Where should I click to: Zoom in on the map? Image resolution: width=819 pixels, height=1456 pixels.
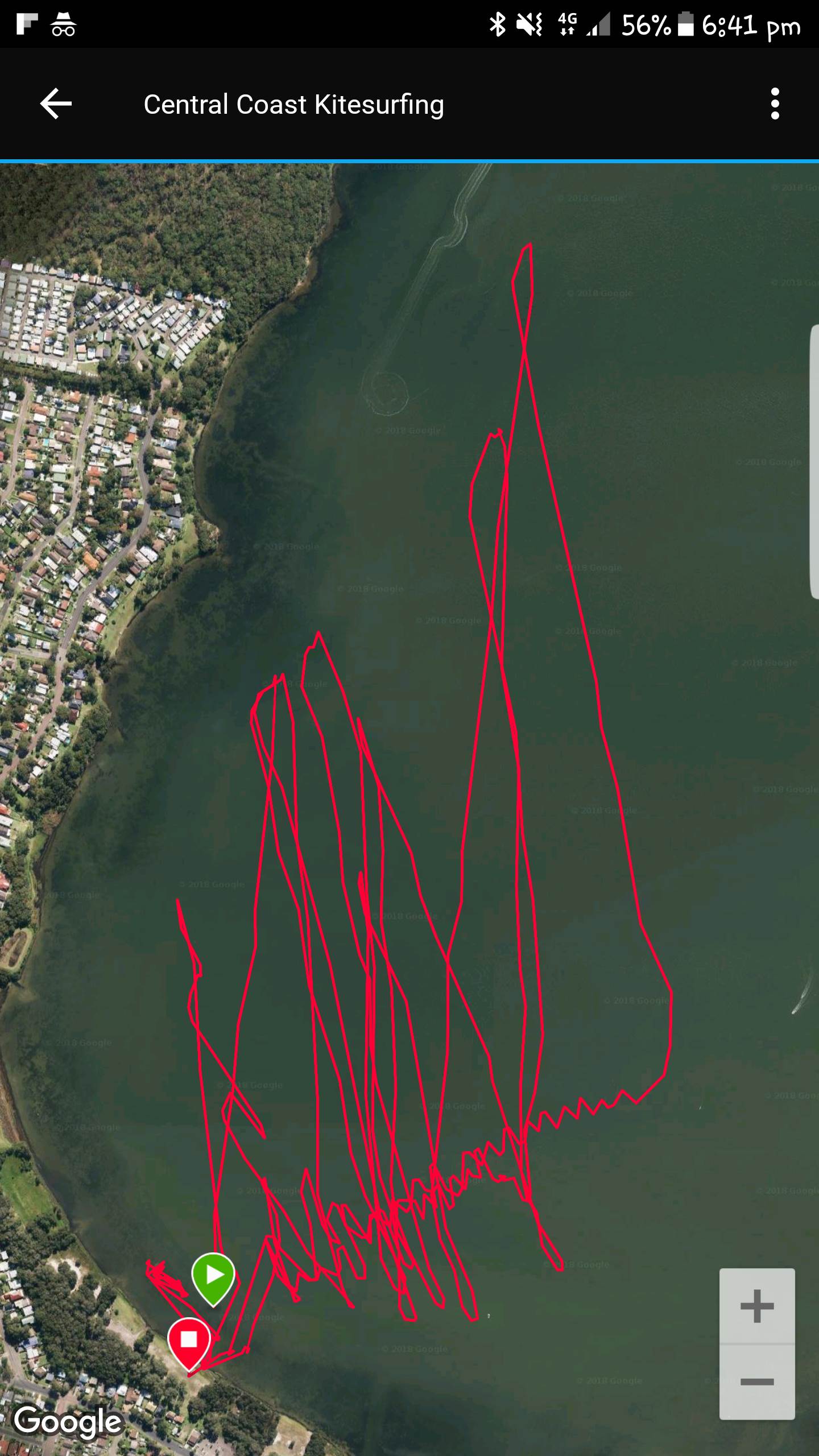click(757, 1306)
